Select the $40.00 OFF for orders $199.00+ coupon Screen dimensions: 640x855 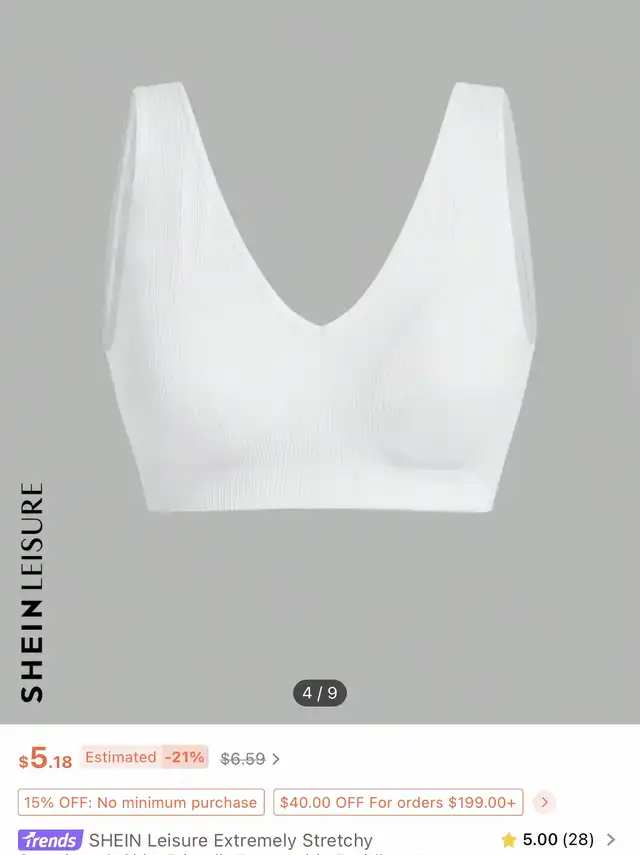[x=398, y=802]
